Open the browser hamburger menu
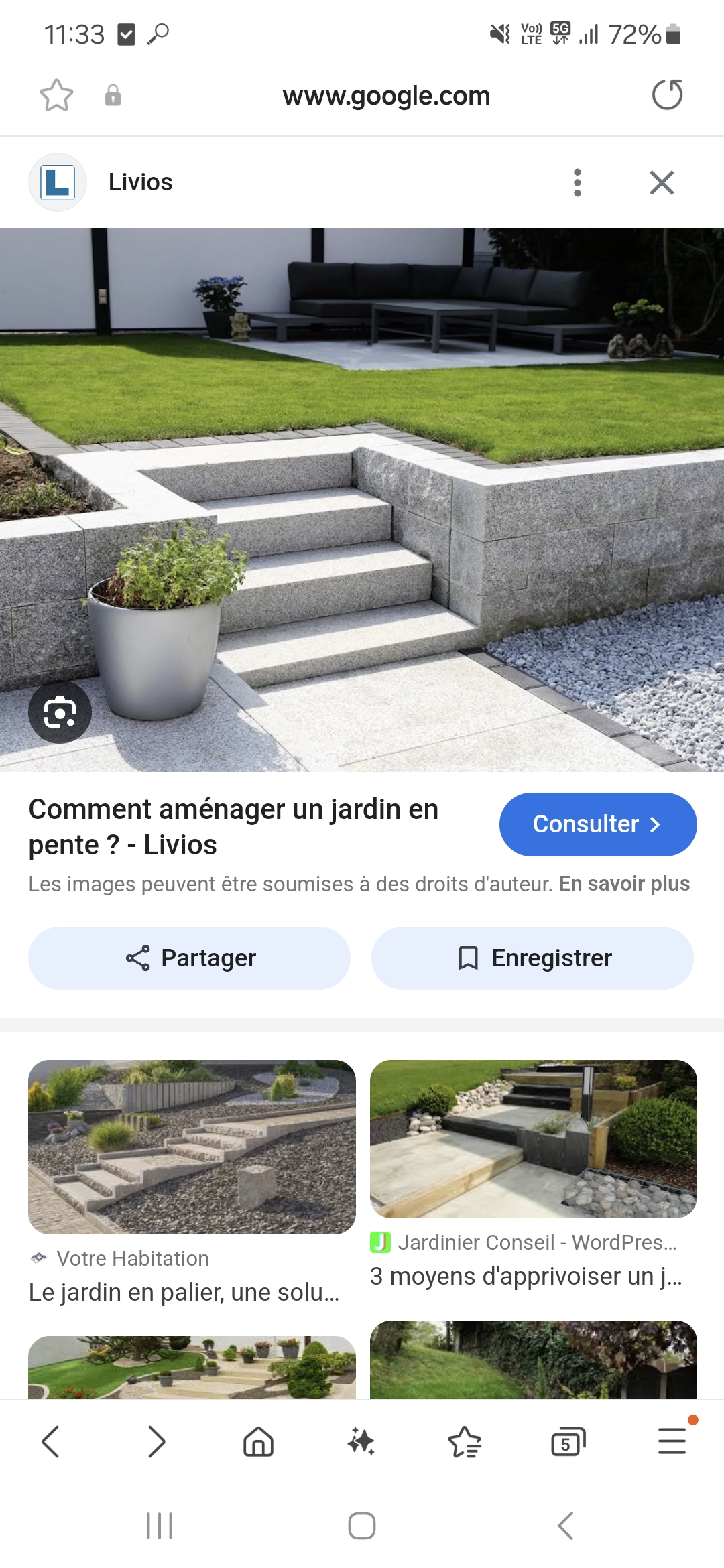This screenshot has height=1568, width=724. point(672,1441)
